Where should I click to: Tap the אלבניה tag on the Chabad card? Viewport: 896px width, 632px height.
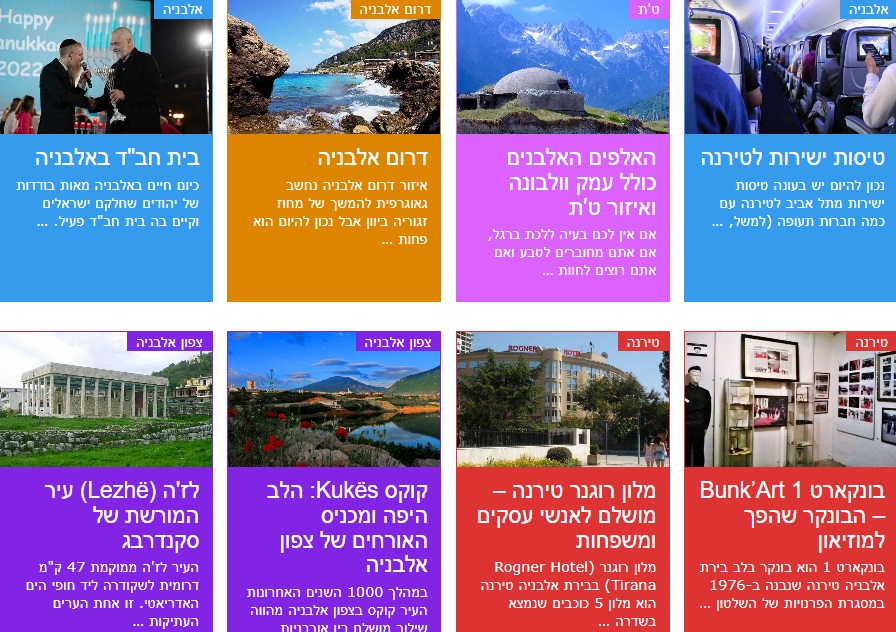point(182,10)
